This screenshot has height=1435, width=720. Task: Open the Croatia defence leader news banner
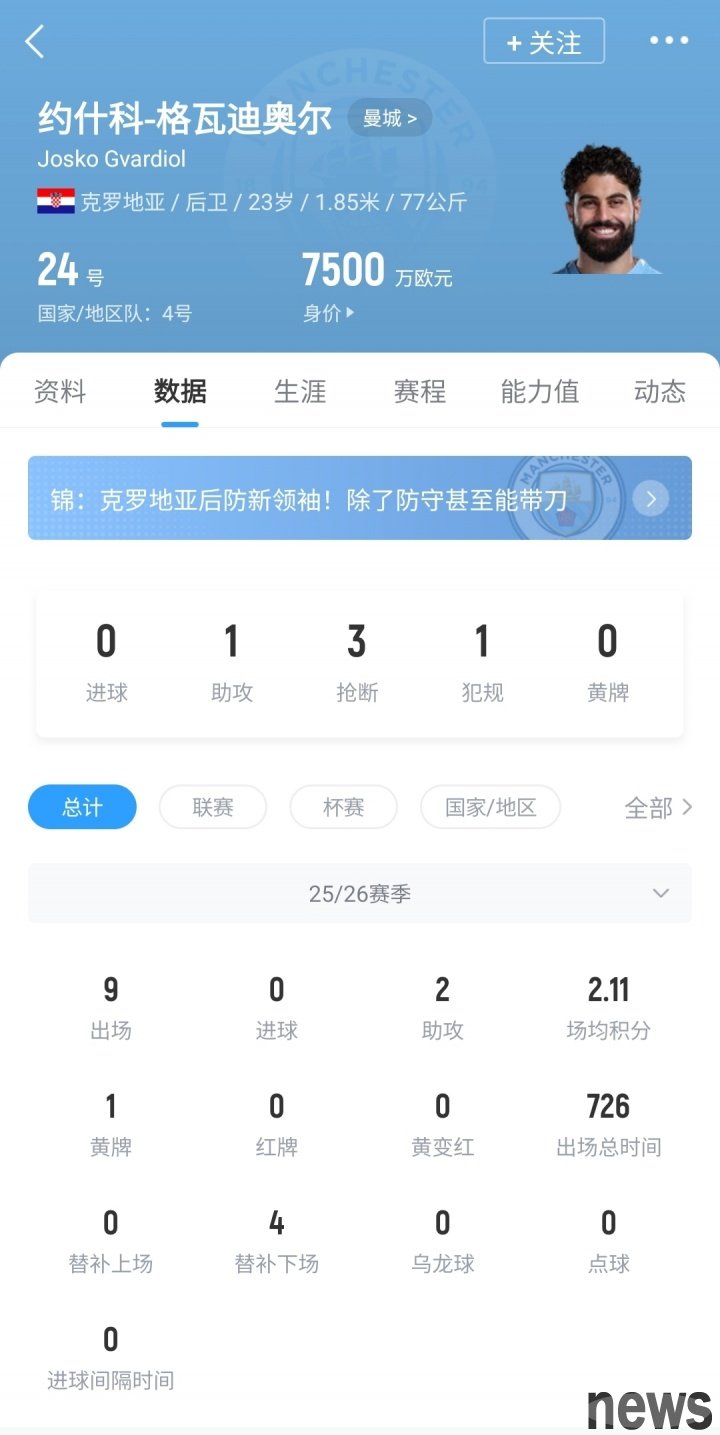(x=359, y=498)
